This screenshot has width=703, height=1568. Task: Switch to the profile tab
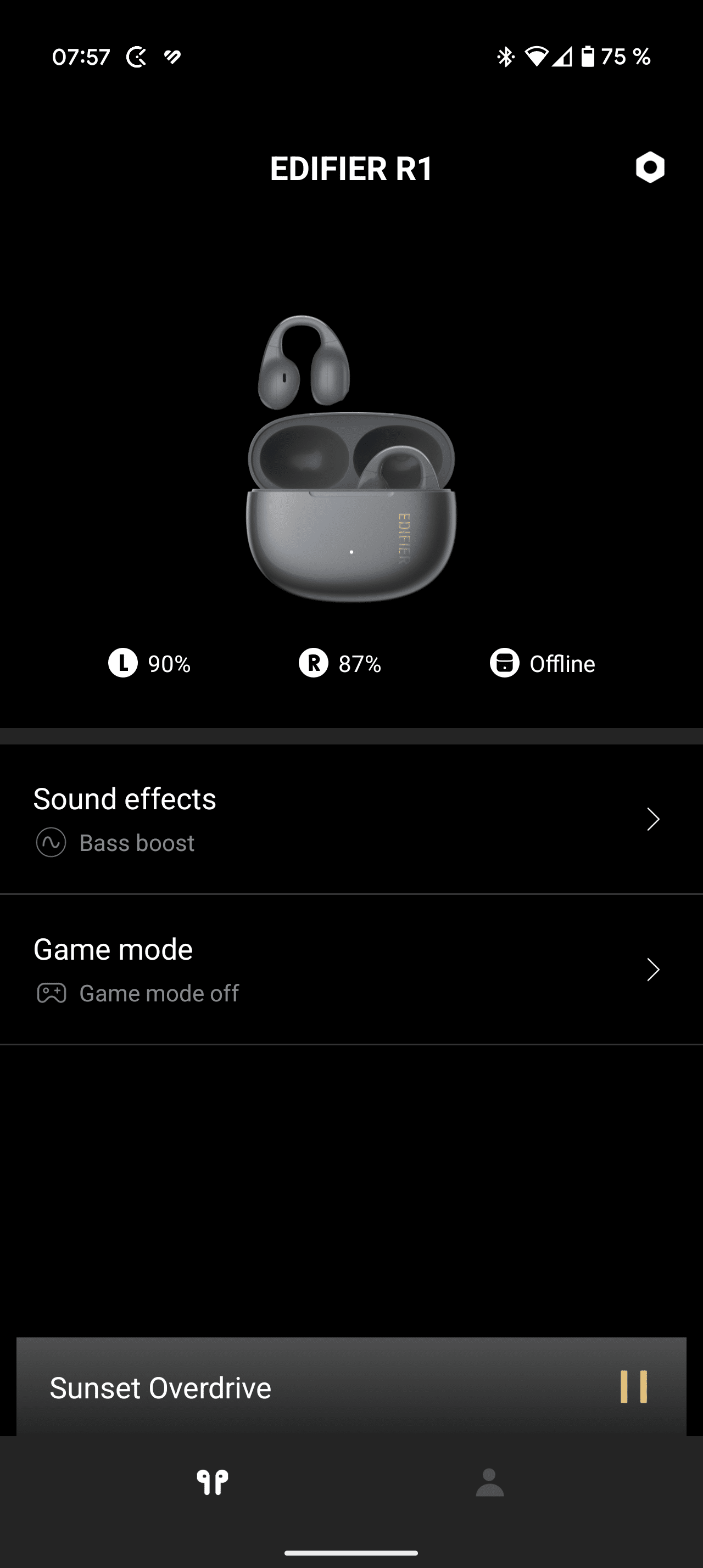tap(489, 1482)
